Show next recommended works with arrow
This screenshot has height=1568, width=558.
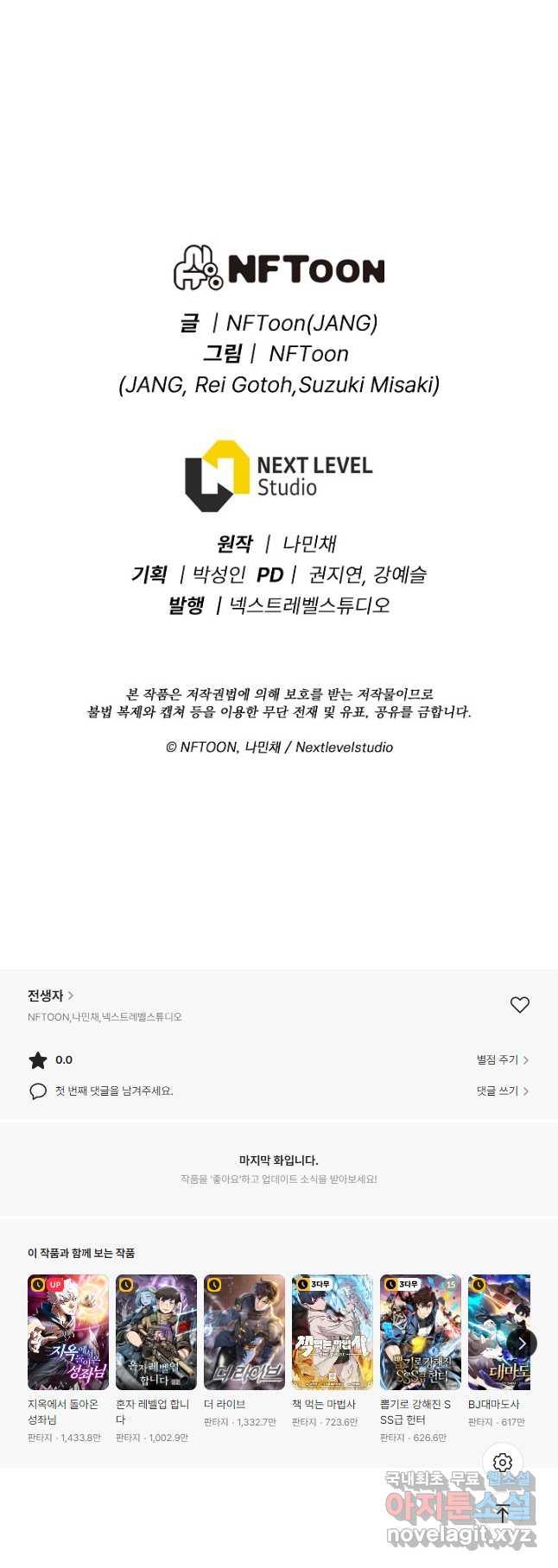point(522,1344)
